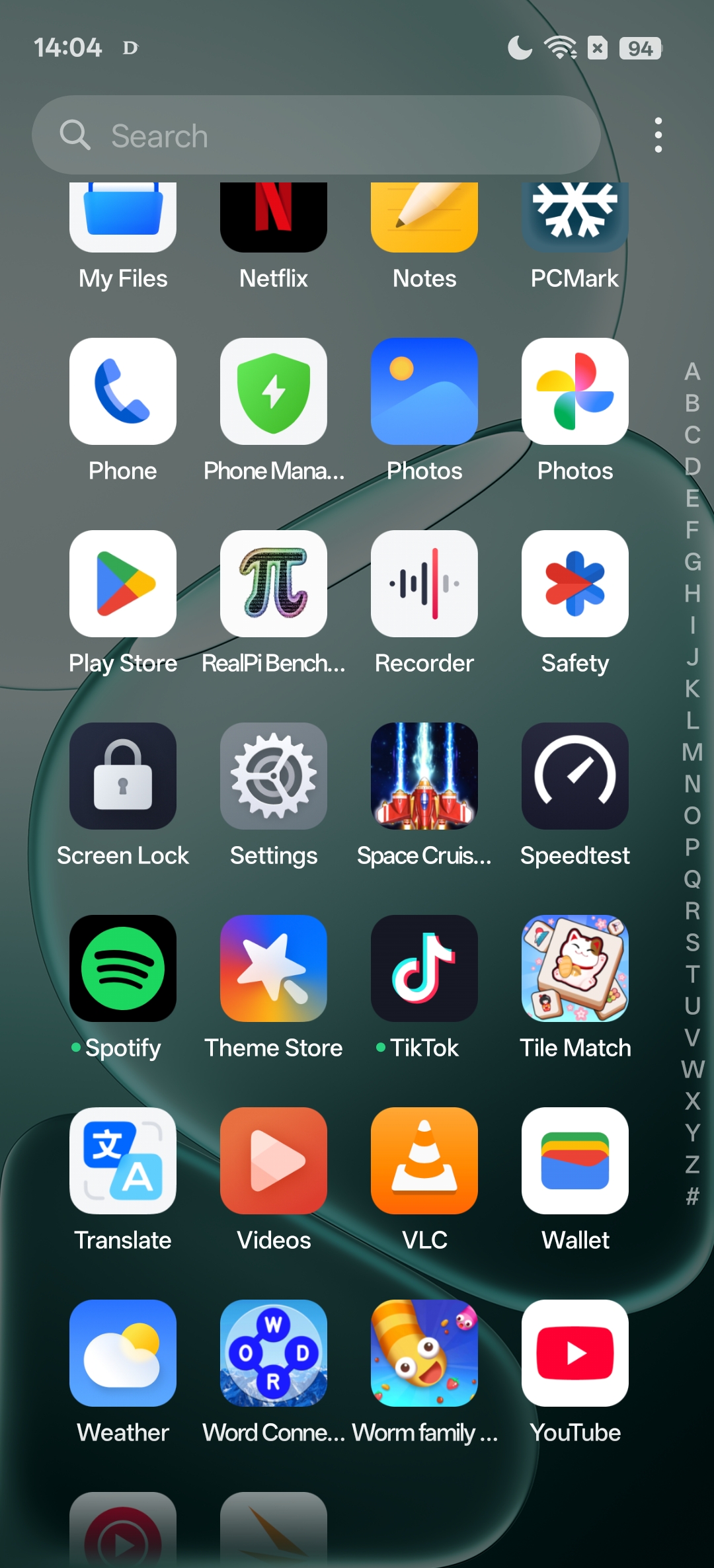Launch Speedtest
714x1568 pixels.
[x=575, y=776]
